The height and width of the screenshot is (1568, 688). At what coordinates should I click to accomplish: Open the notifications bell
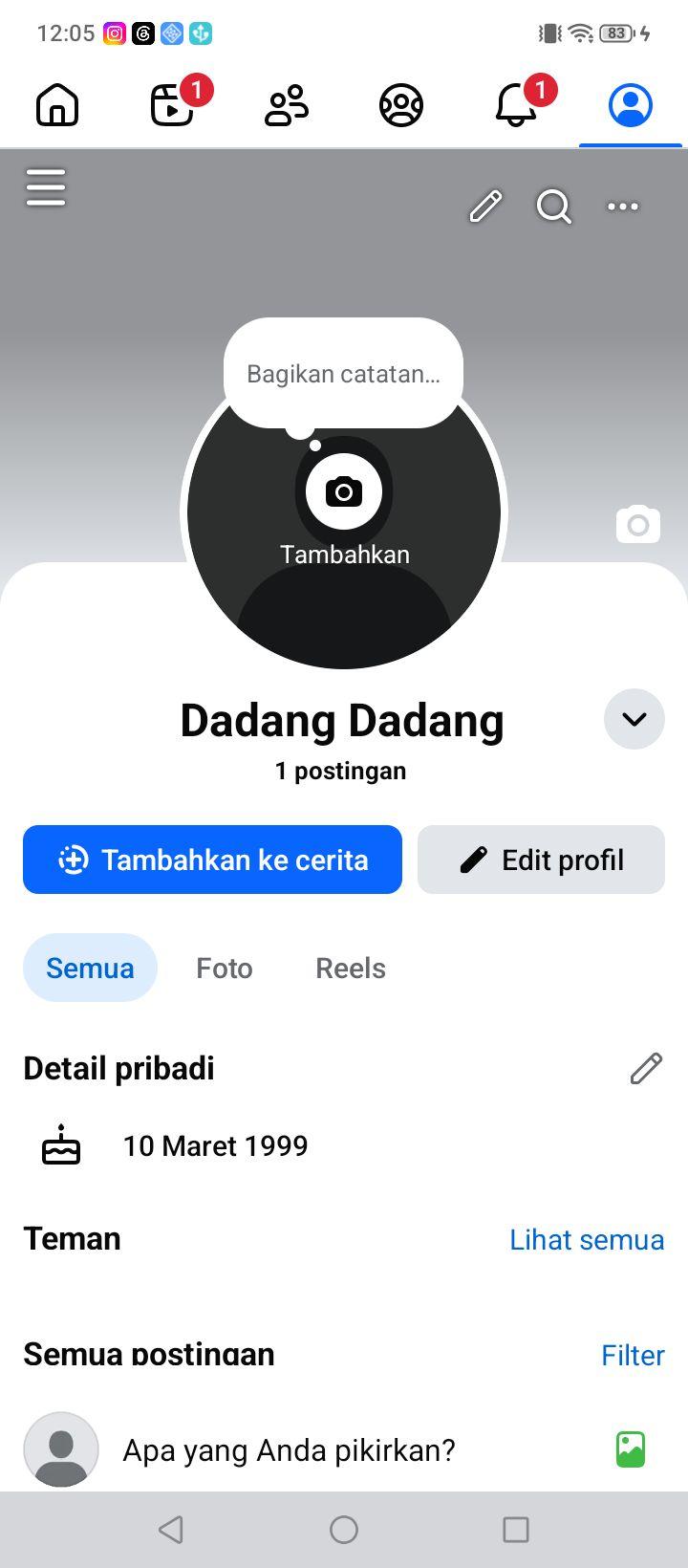tap(517, 104)
